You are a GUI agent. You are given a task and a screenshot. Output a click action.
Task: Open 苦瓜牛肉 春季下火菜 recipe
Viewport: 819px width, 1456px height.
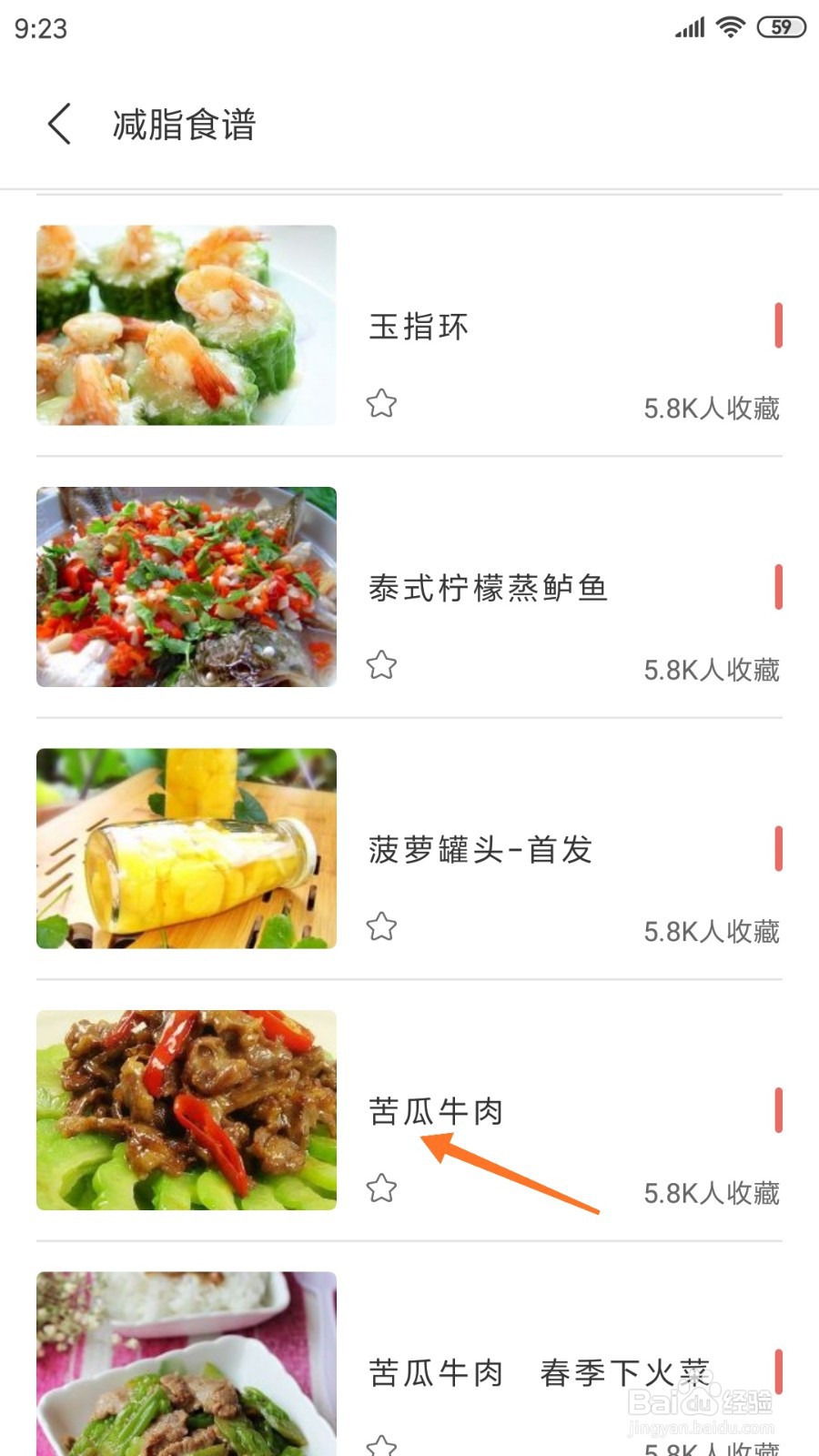tap(537, 1372)
